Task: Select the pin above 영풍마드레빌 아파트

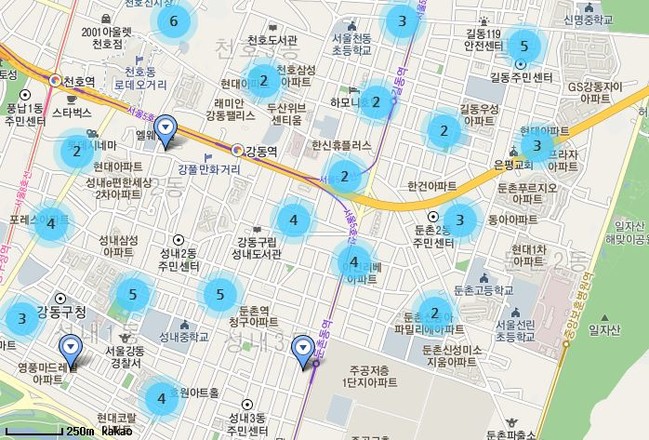Action: (70, 349)
